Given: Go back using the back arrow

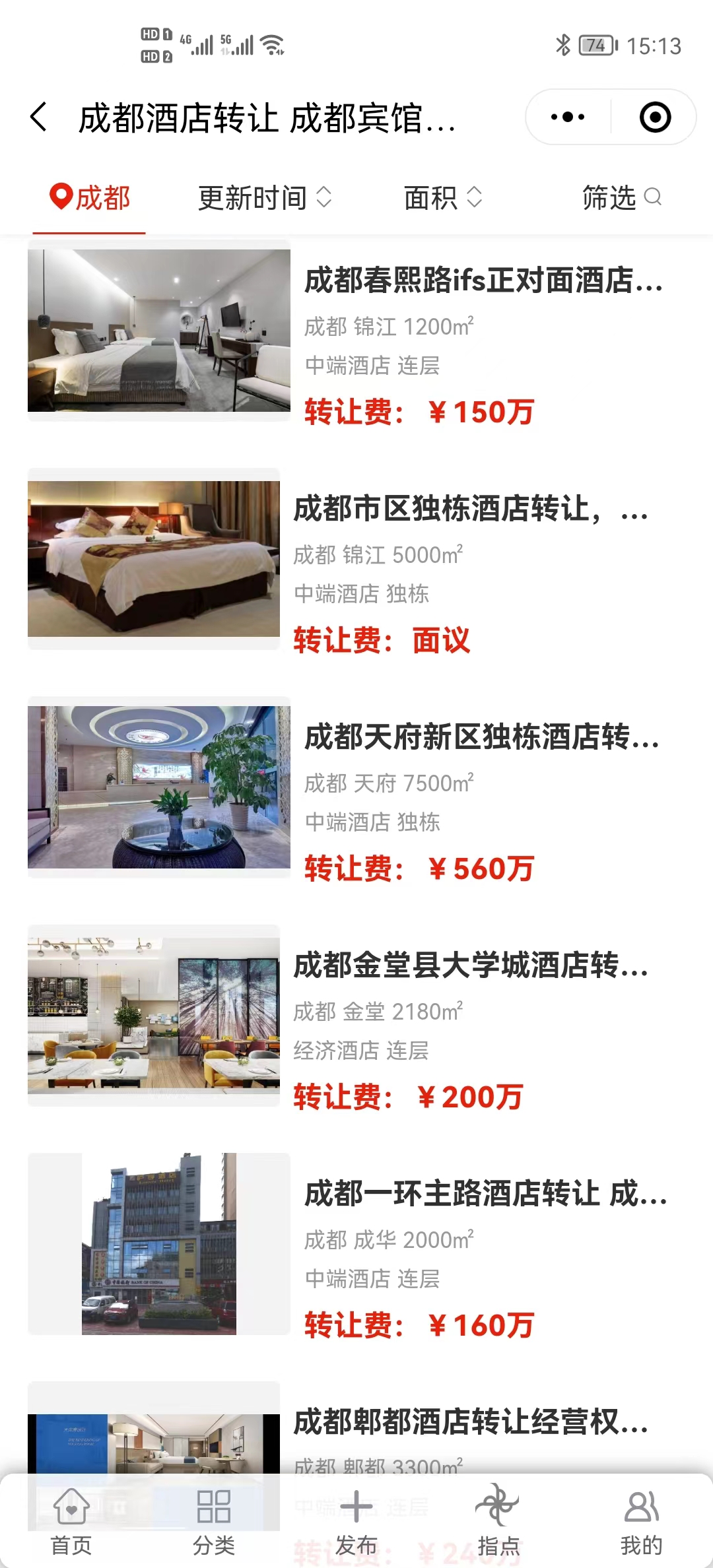Looking at the screenshot, I should click(x=40, y=117).
